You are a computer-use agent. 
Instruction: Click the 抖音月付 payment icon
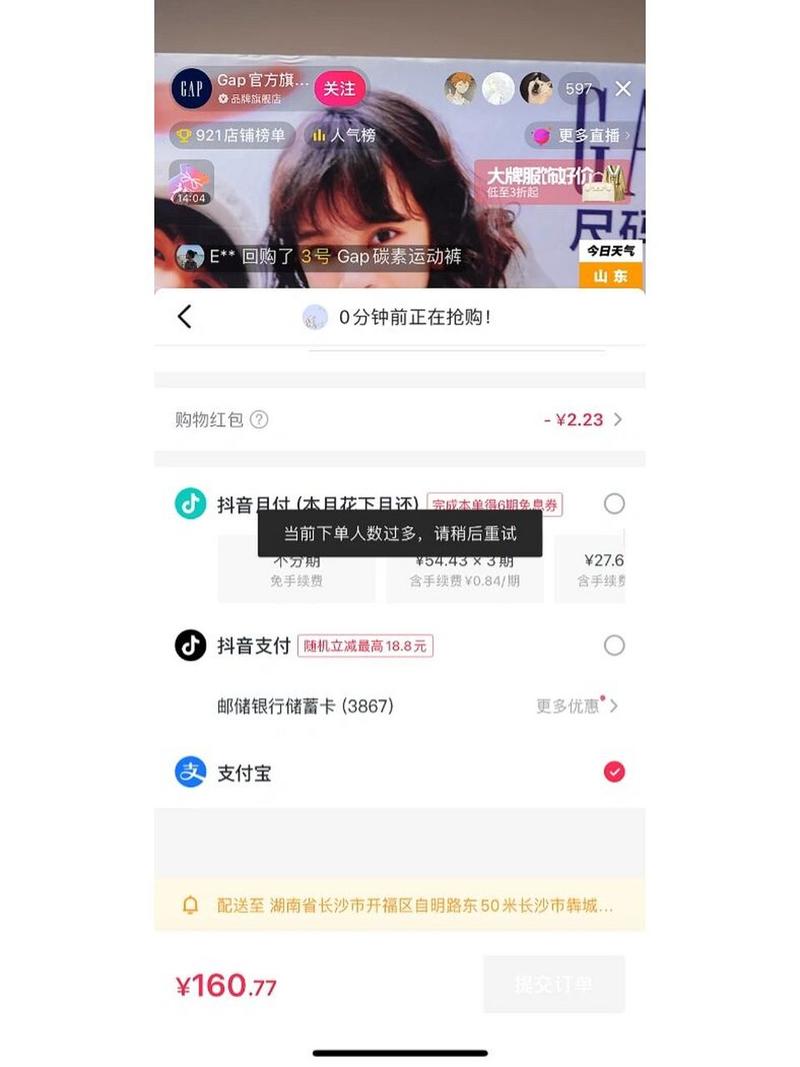(x=190, y=503)
